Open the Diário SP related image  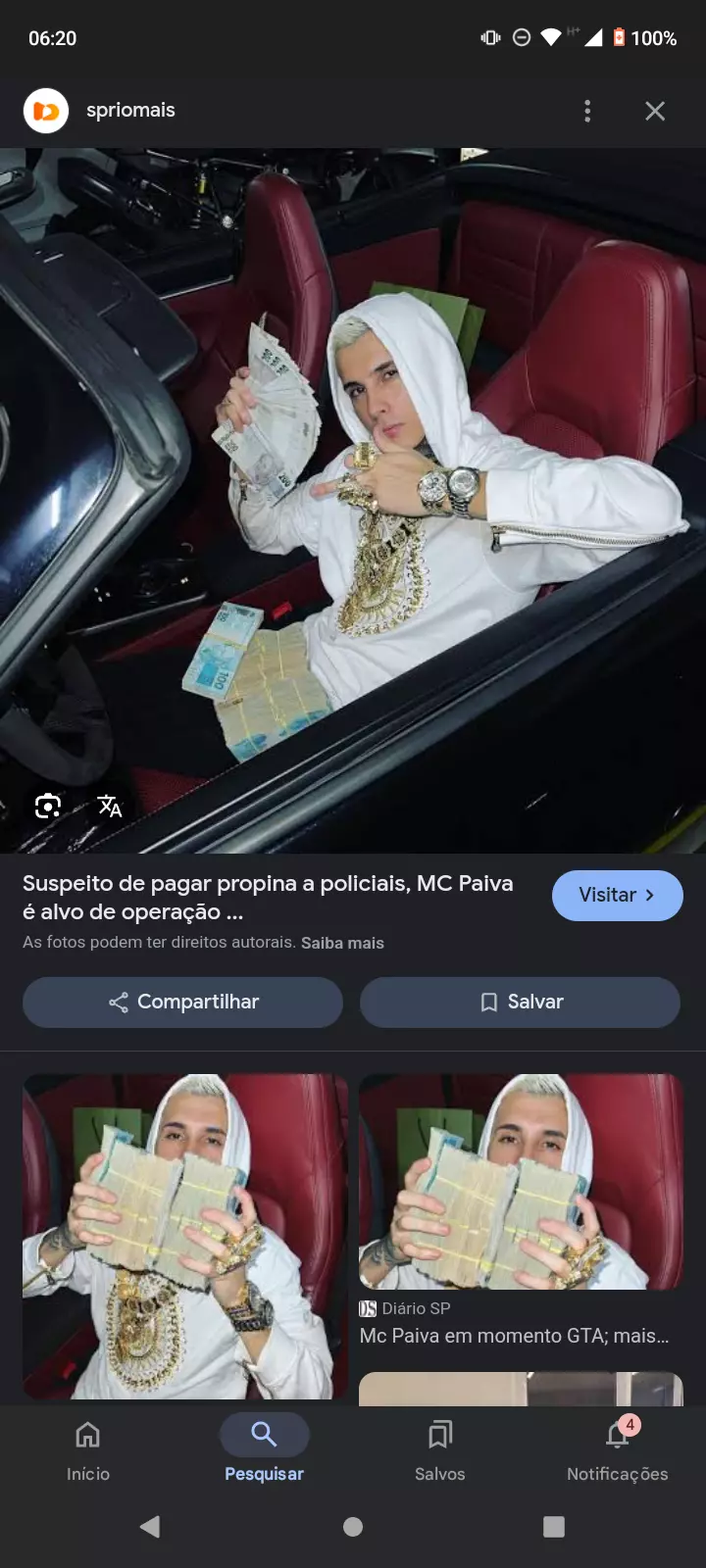[x=521, y=1182]
